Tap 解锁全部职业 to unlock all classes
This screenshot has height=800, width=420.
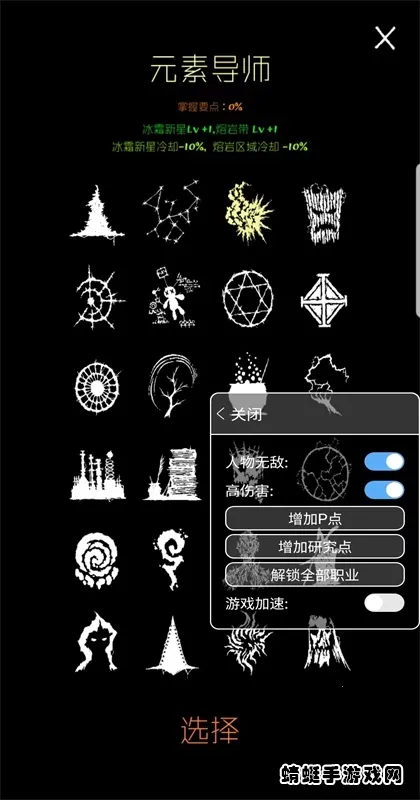[315, 575]
